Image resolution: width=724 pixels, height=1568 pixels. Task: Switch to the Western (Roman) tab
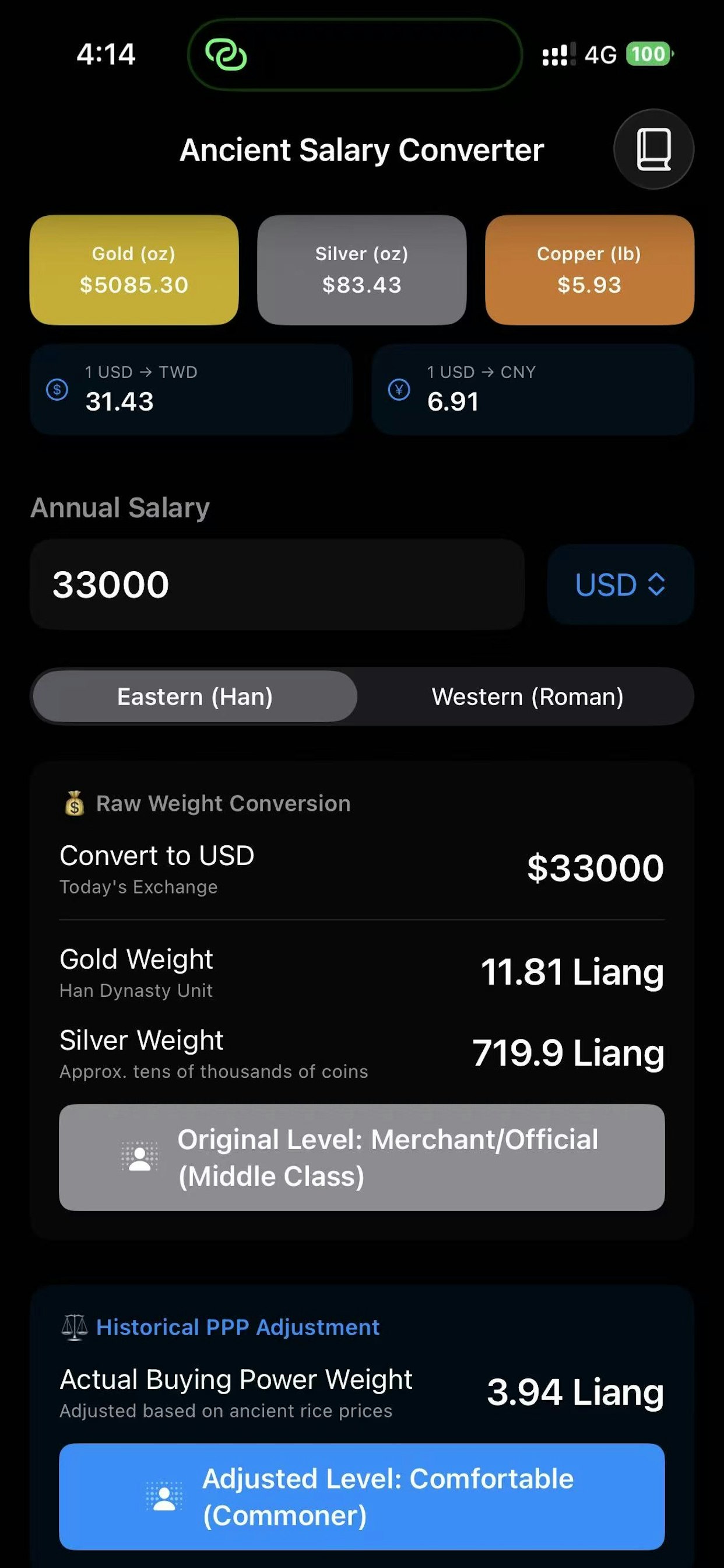pos(527,696)
